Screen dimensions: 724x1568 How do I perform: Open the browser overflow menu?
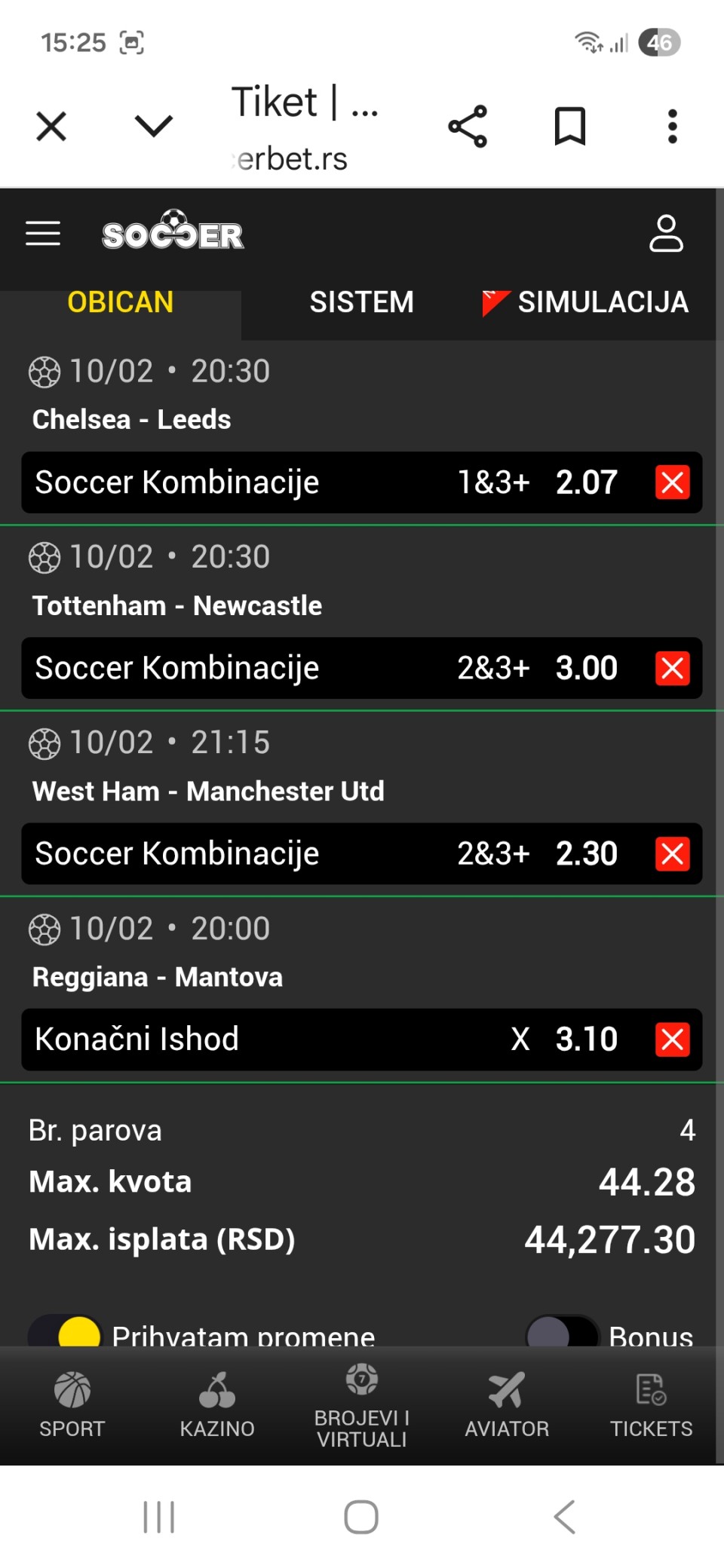click(672, 126)
